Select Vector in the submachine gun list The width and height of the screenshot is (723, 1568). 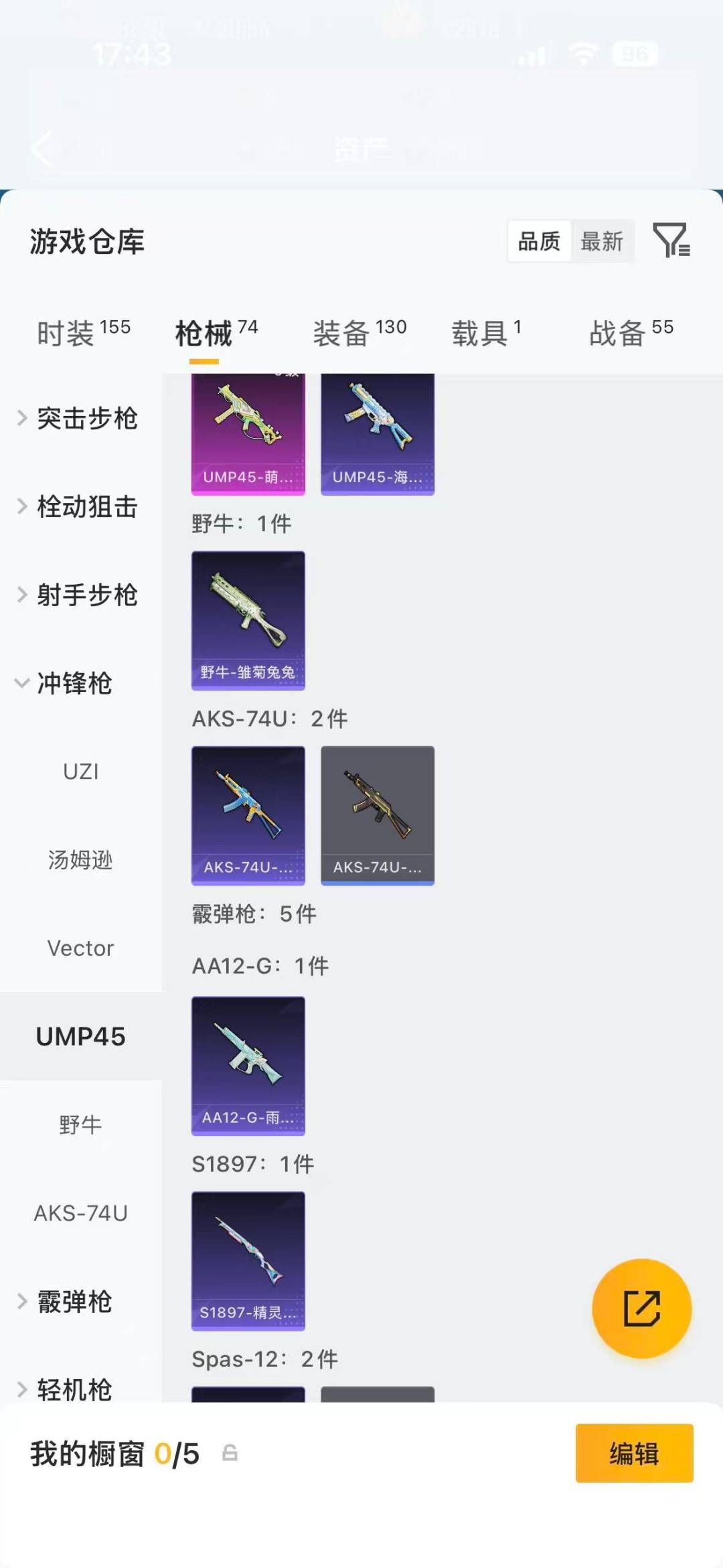[x=80, y=948]
